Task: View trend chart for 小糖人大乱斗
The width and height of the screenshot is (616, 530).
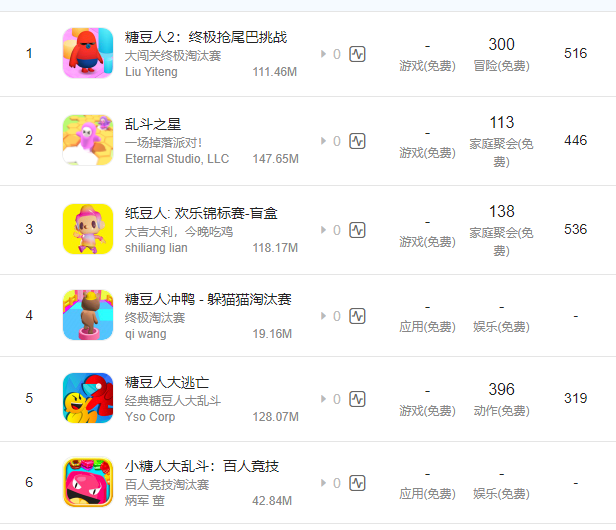Action: [357, 483]
